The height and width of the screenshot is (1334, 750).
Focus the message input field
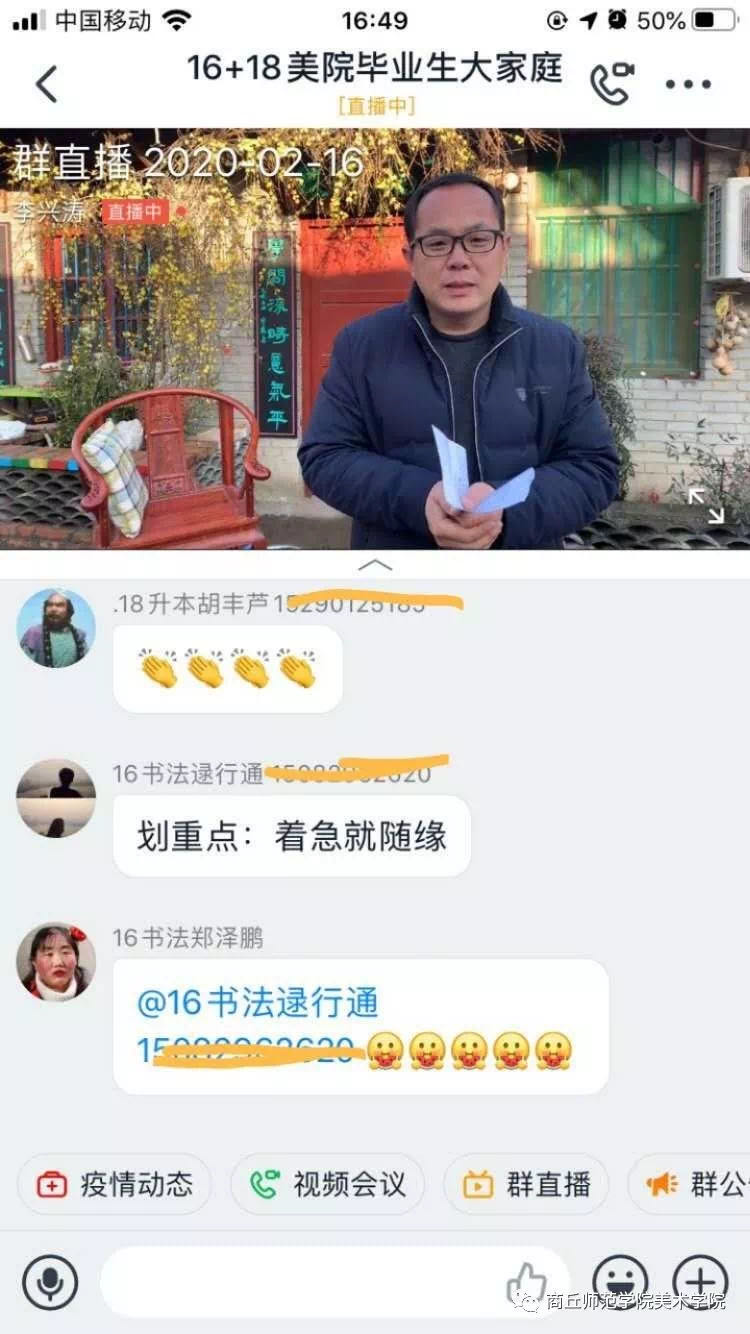click(300, 1283)
